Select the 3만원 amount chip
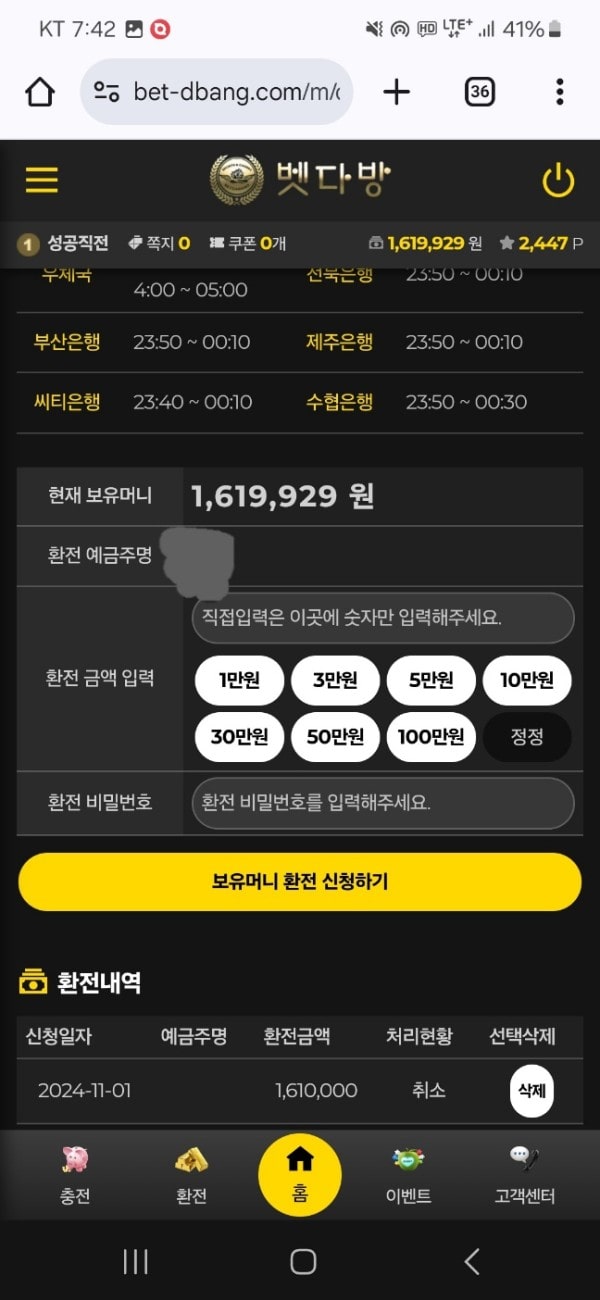This screenshot has height=1300, width=600. [x=335, y=681]
